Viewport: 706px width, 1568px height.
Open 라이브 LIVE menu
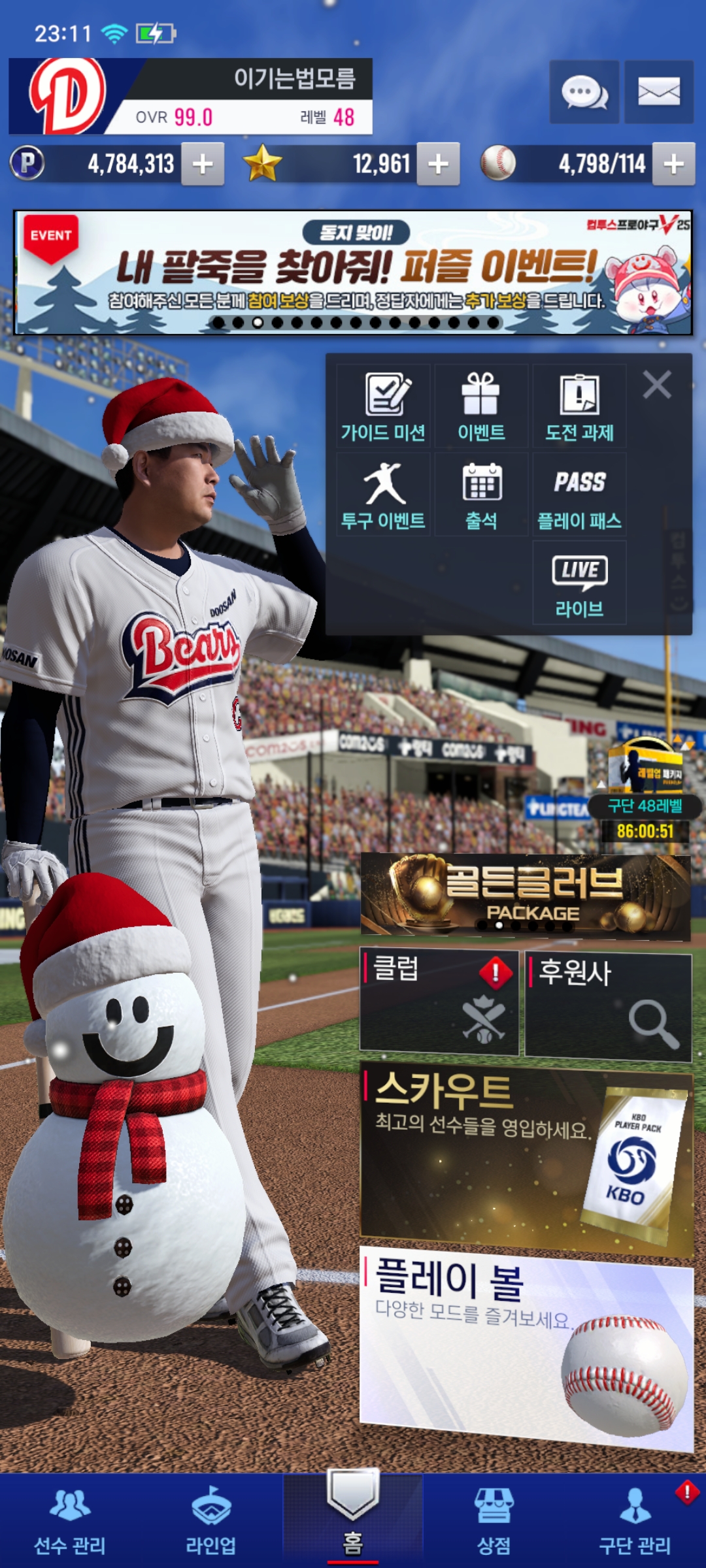click(x=579, y=583)
